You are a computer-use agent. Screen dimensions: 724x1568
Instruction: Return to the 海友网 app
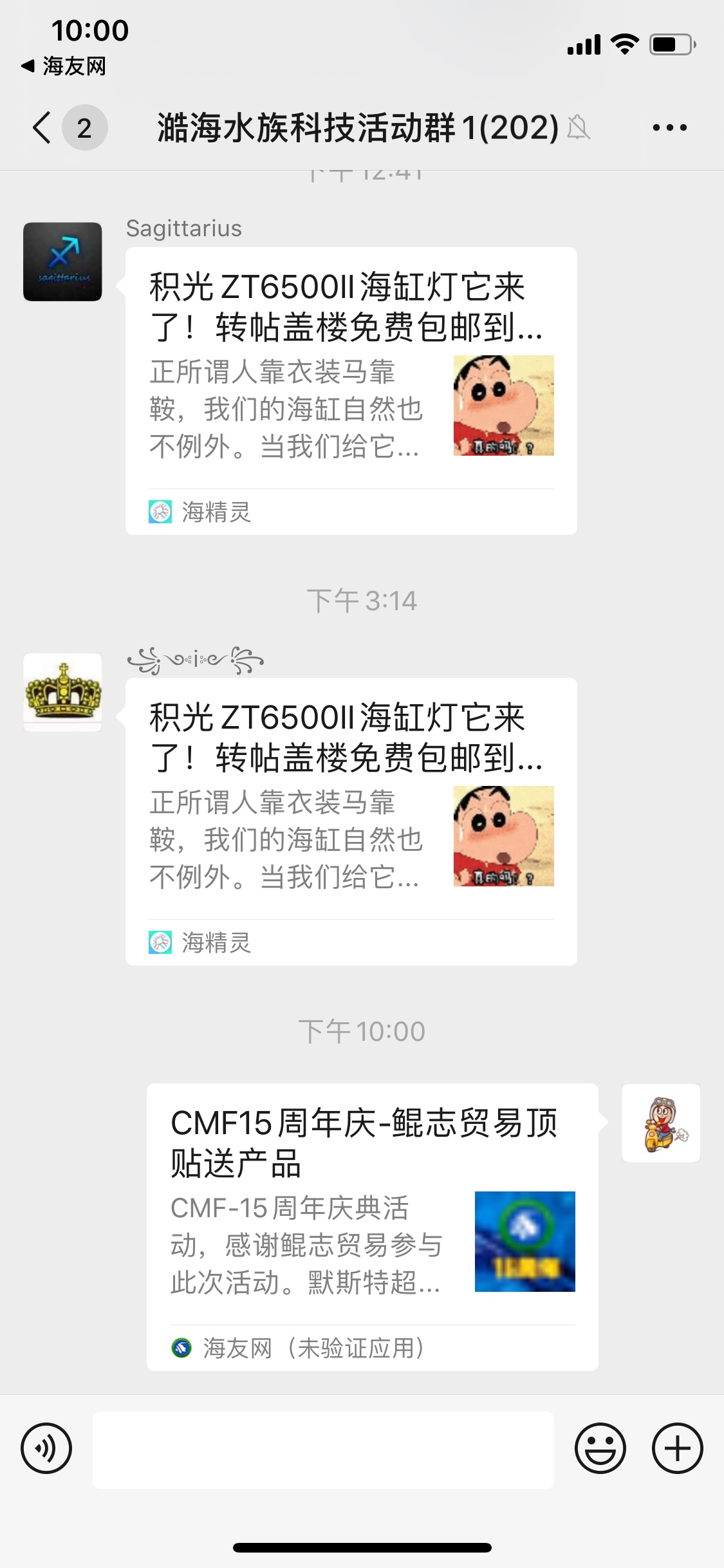pyautogui.click(x=63, y=66)
